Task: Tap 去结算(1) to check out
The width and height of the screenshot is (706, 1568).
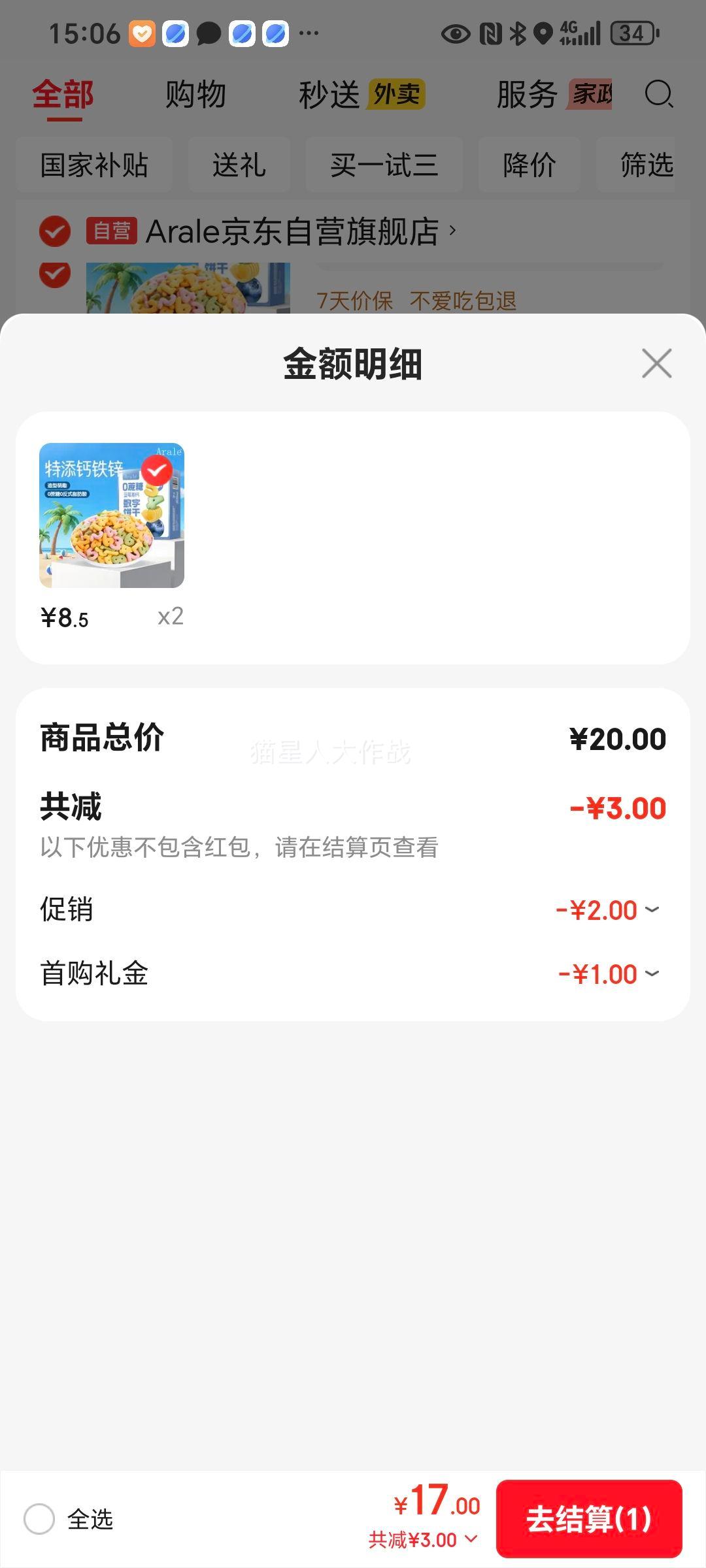Action: (588, 1518)
